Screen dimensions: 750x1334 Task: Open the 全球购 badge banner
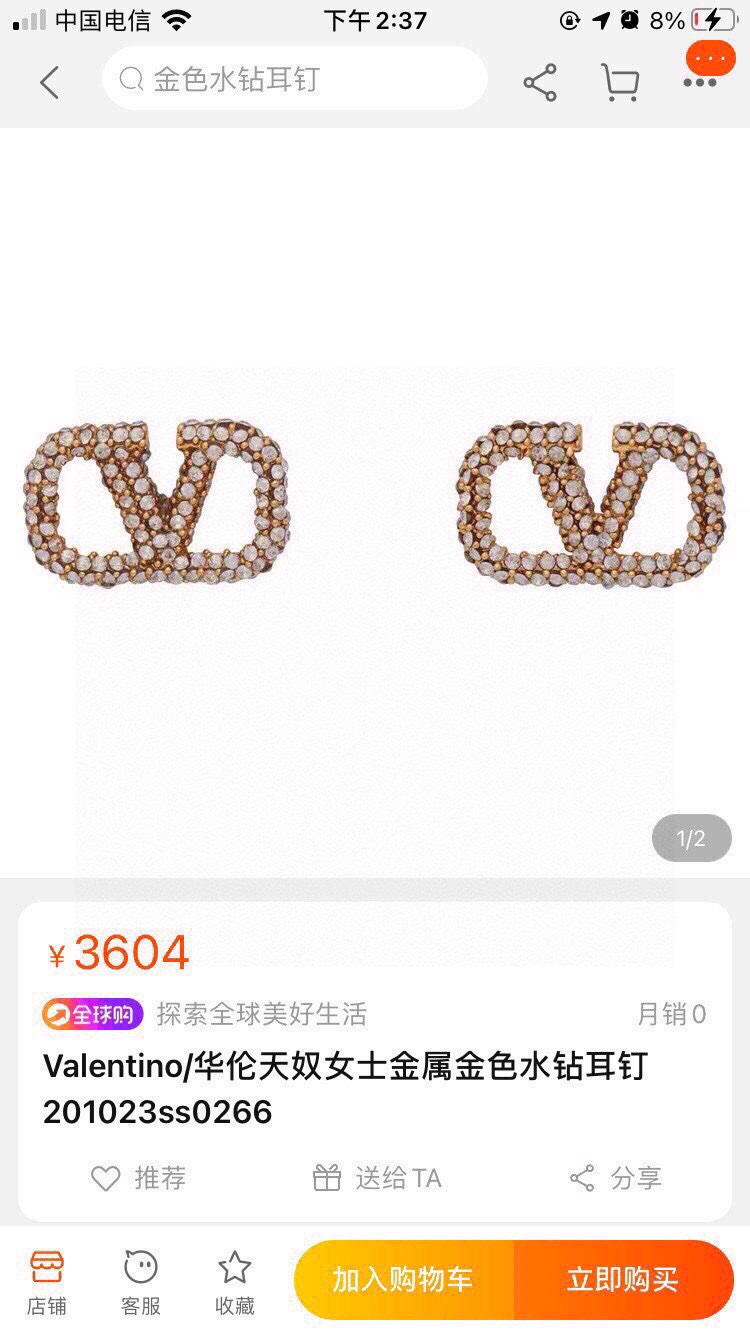tap(93, 1014)
